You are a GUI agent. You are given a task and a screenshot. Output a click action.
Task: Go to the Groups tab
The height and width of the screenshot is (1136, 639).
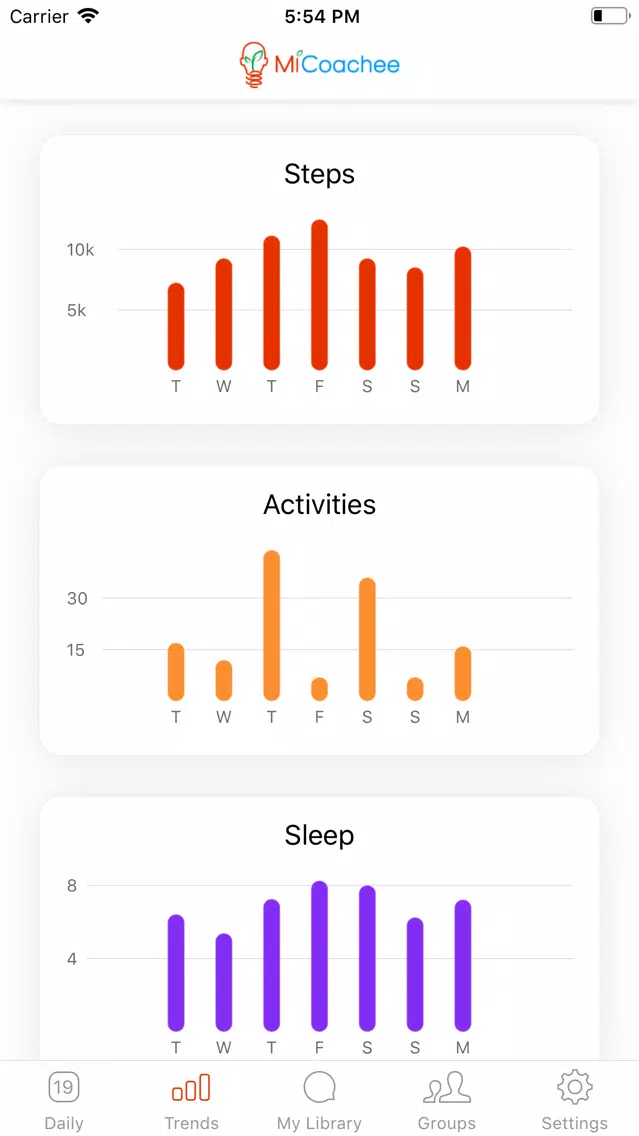tap(446, 1100)
